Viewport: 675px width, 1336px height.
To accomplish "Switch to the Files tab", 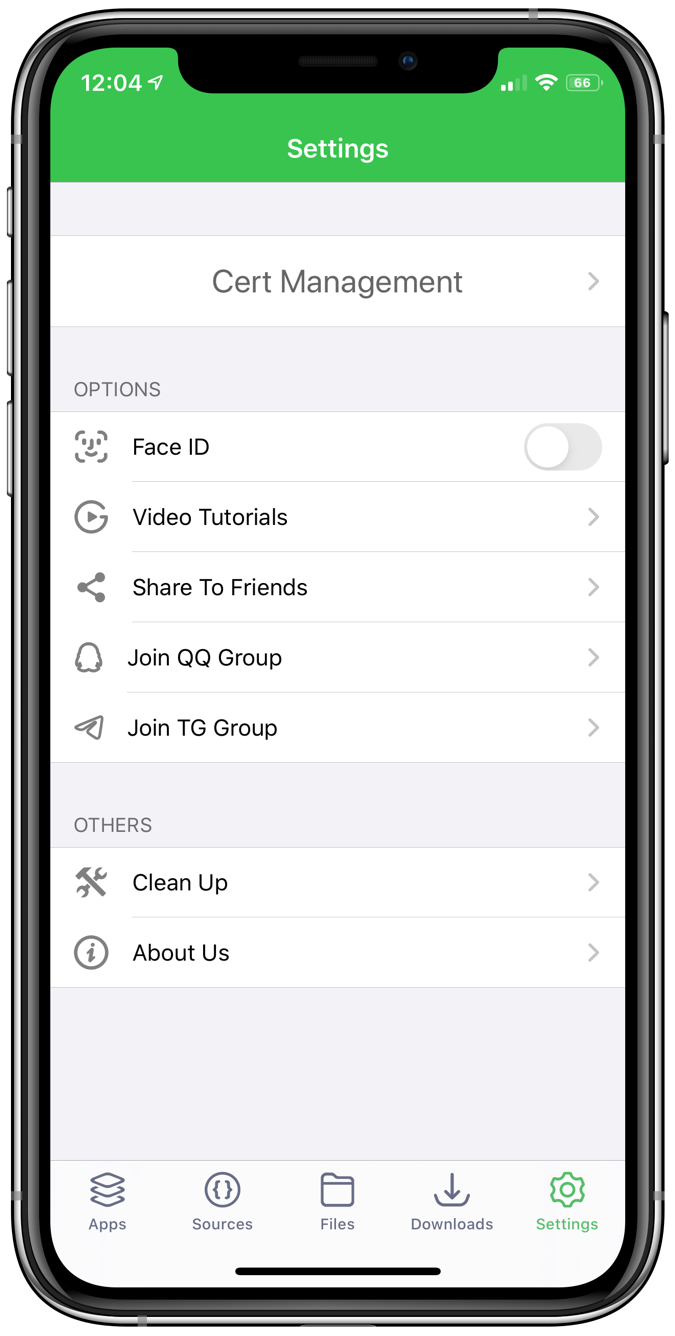I will click(337, 1202).
